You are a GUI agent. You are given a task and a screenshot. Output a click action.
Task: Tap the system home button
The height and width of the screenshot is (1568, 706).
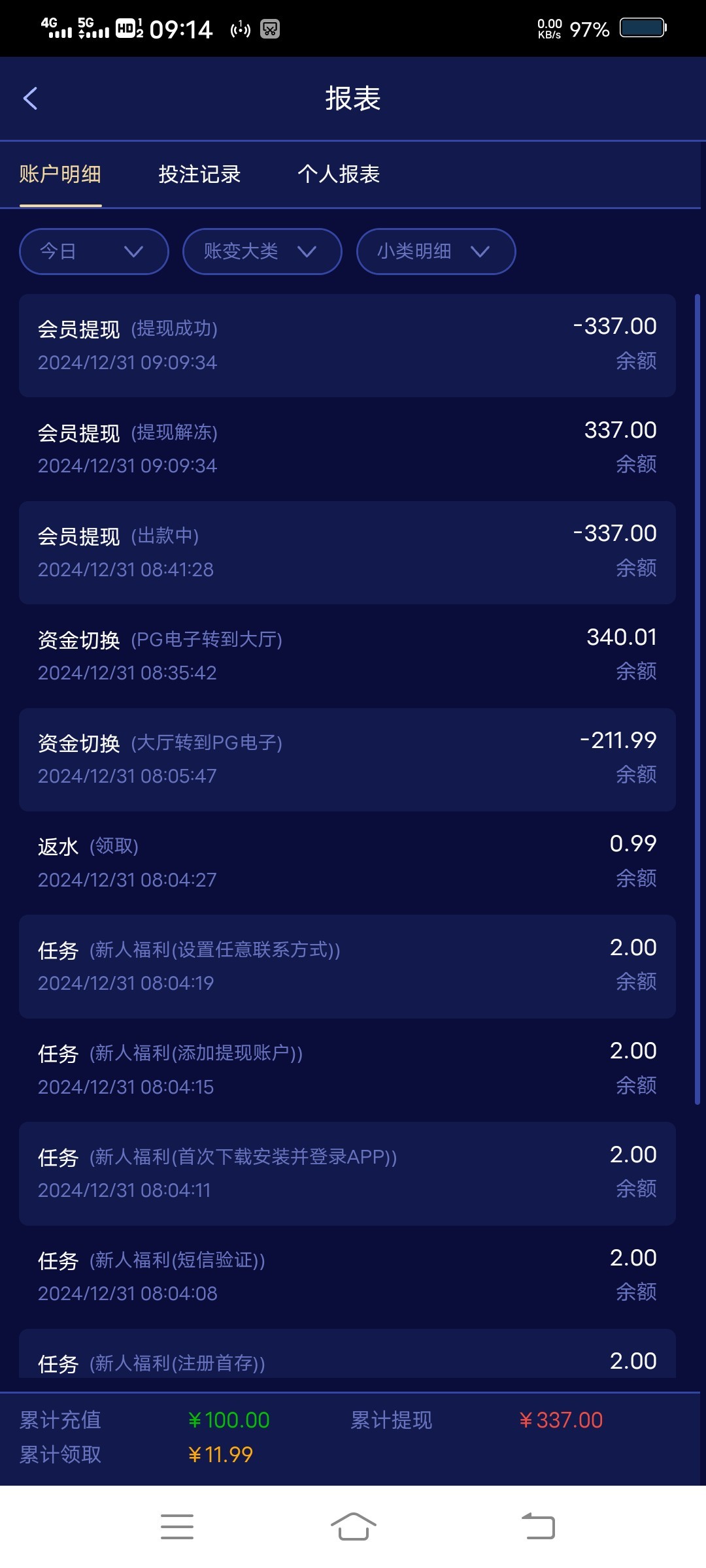(x=353, y=1527)
